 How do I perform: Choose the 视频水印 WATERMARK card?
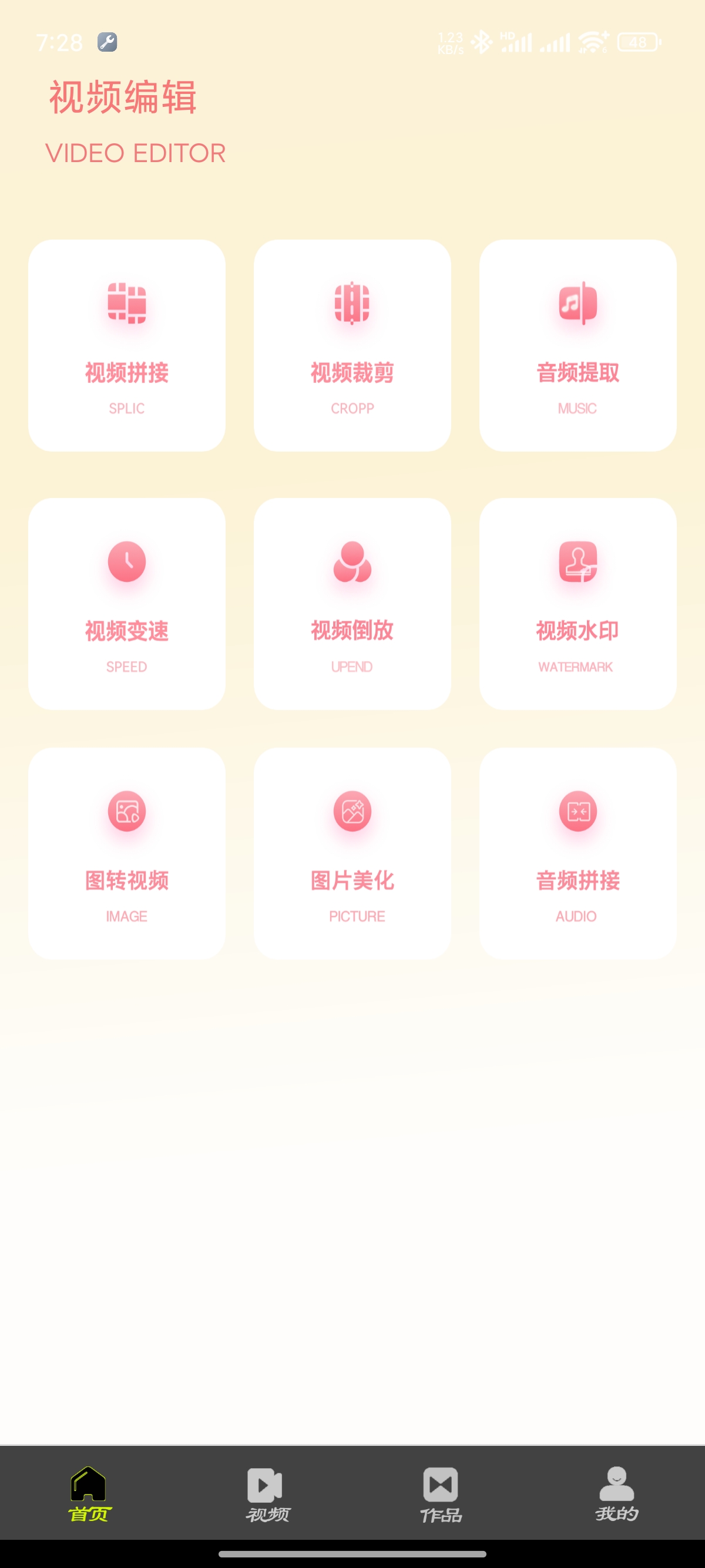coord(577,603)
